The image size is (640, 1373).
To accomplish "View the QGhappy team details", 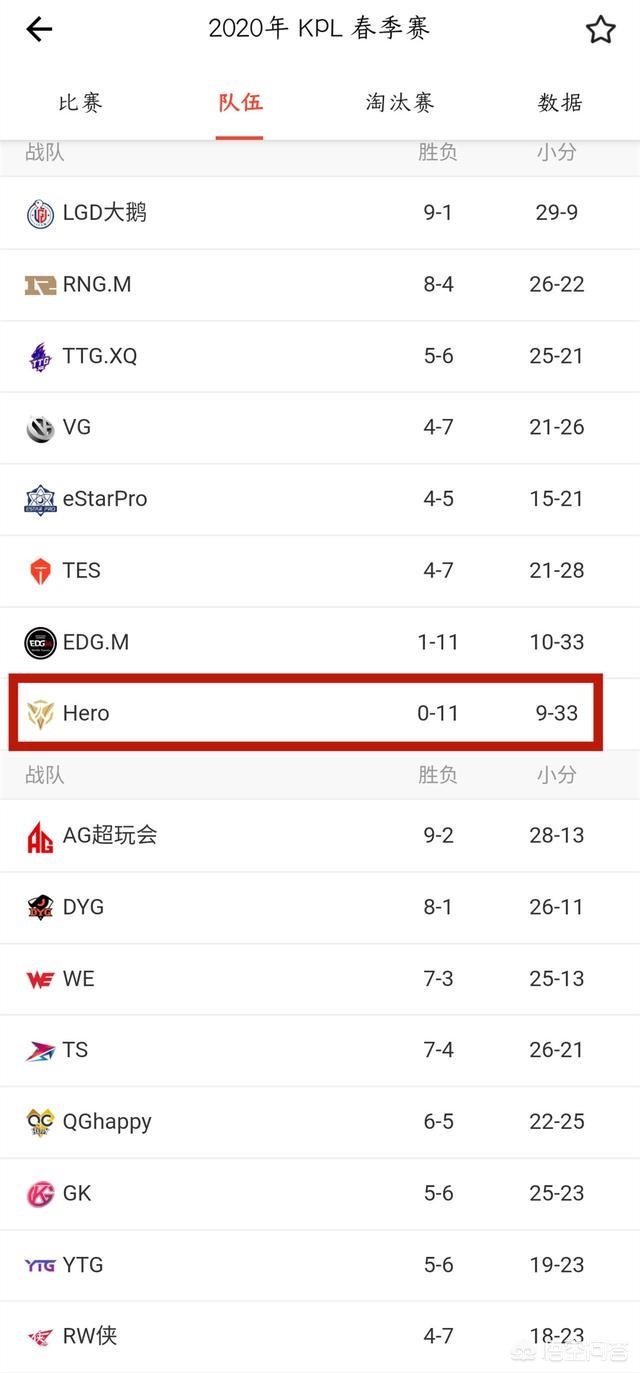I will tap(320, 1122).
